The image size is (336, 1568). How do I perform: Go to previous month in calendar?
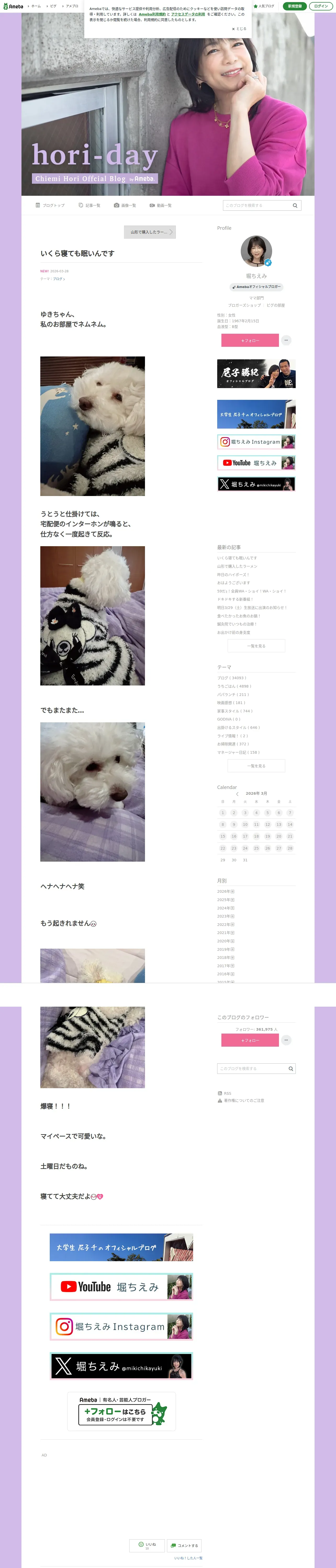(237, 794)
